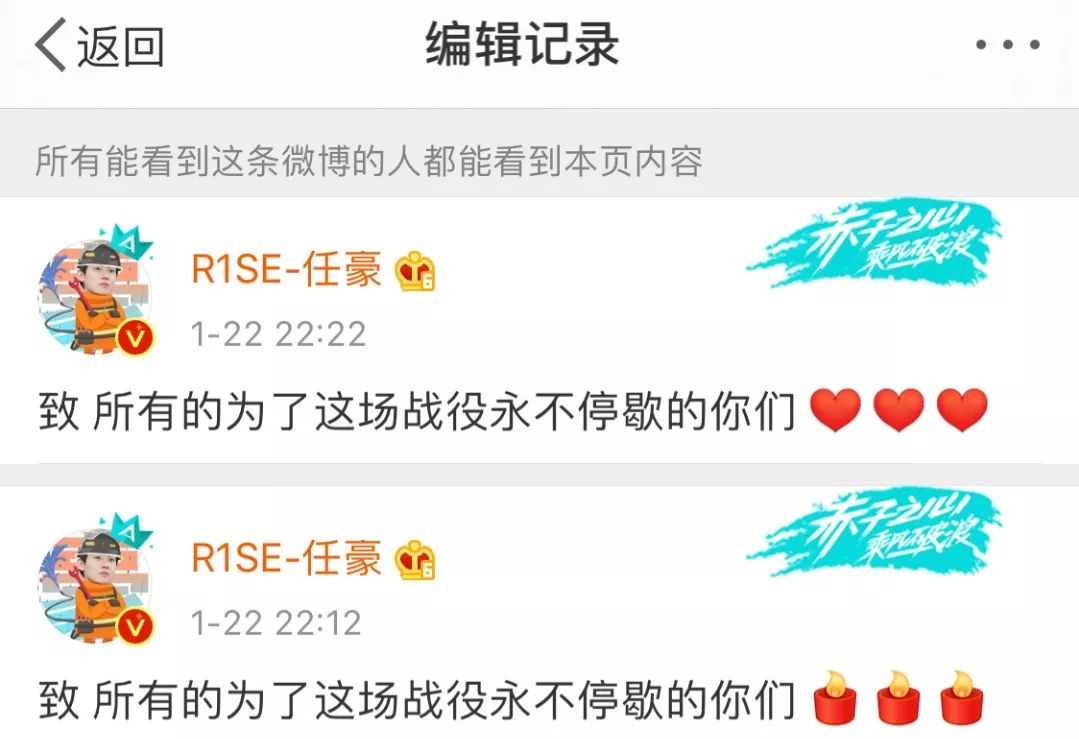The image size is (1079, 739).
Task: Open the three-dot overflow menu
Action: [x=1007, y=45]
